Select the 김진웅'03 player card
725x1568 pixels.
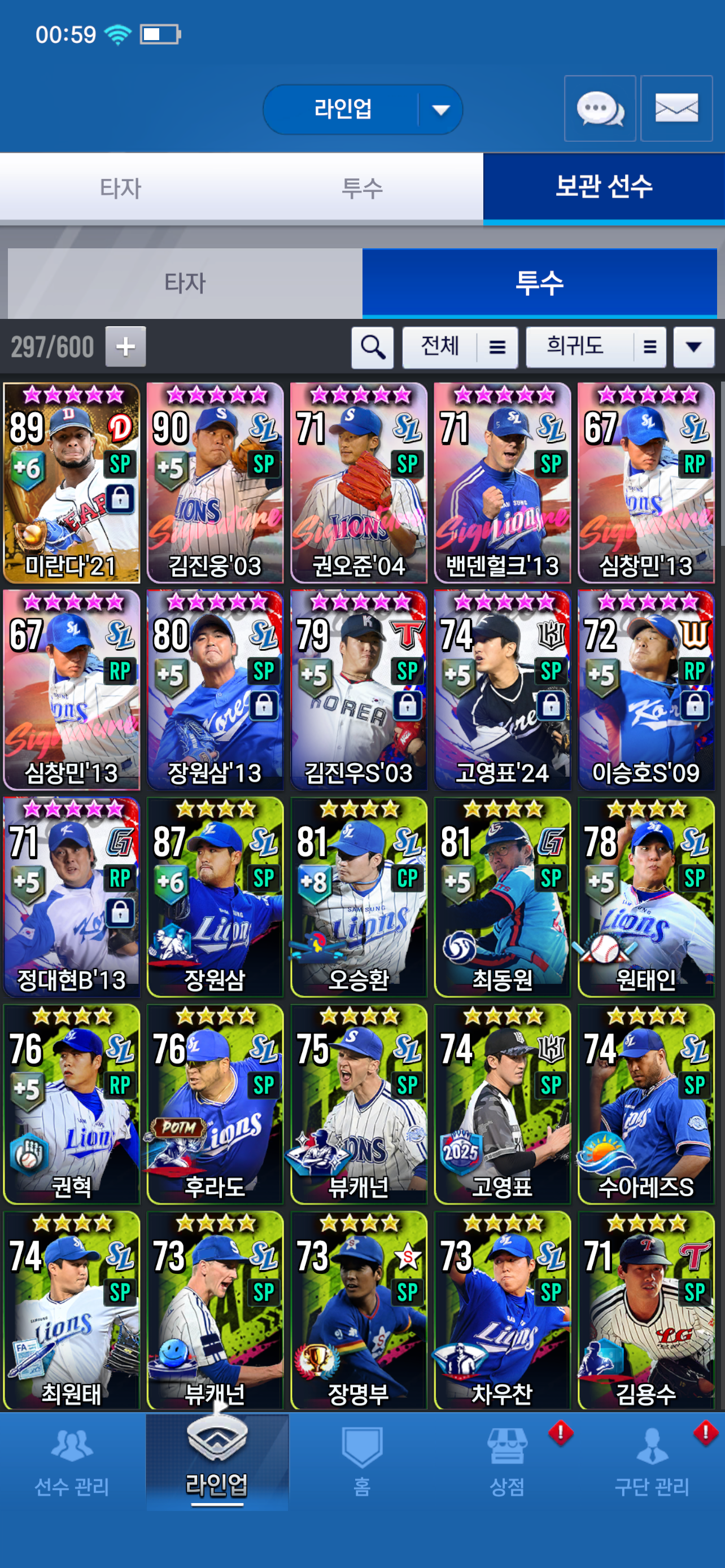coord(215,483)
